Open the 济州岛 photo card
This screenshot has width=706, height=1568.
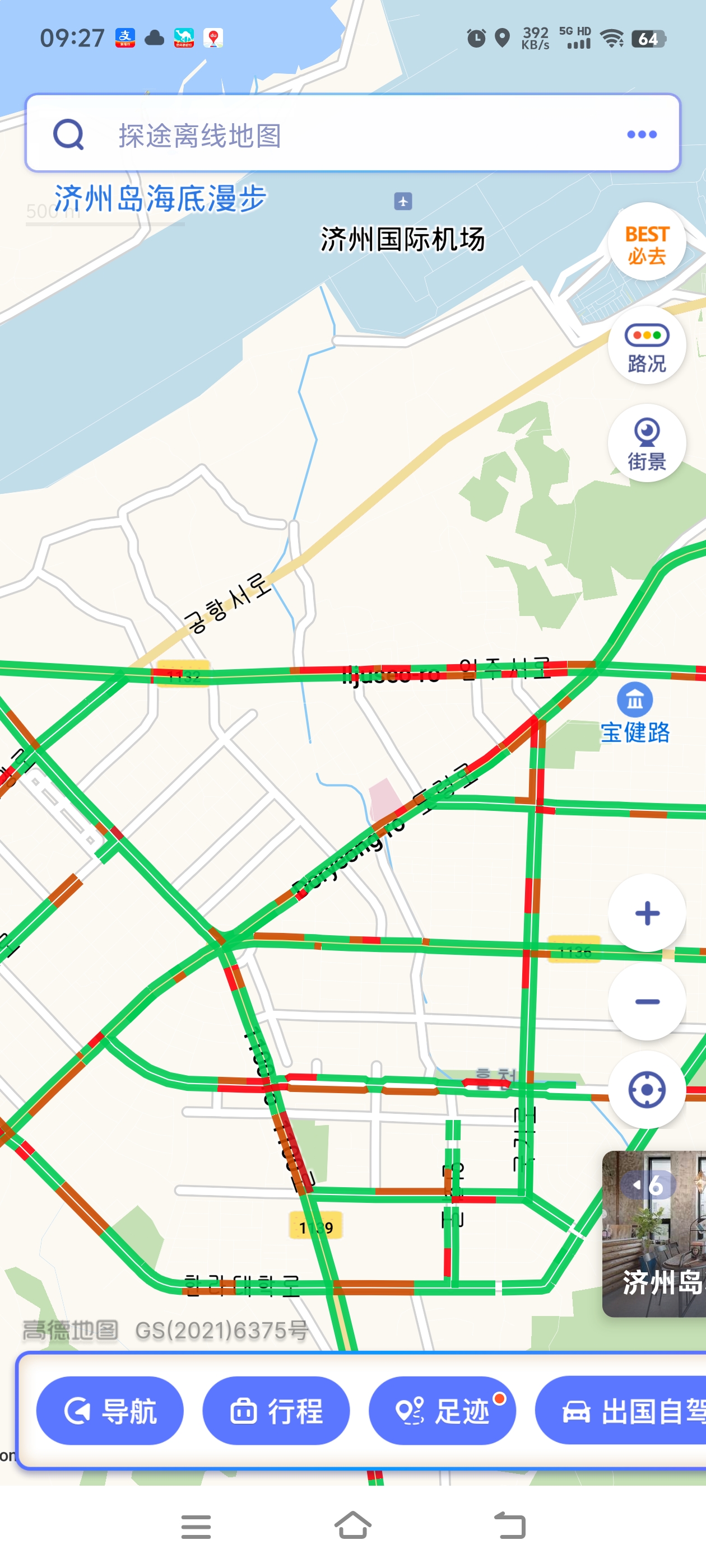[655, 1233]
